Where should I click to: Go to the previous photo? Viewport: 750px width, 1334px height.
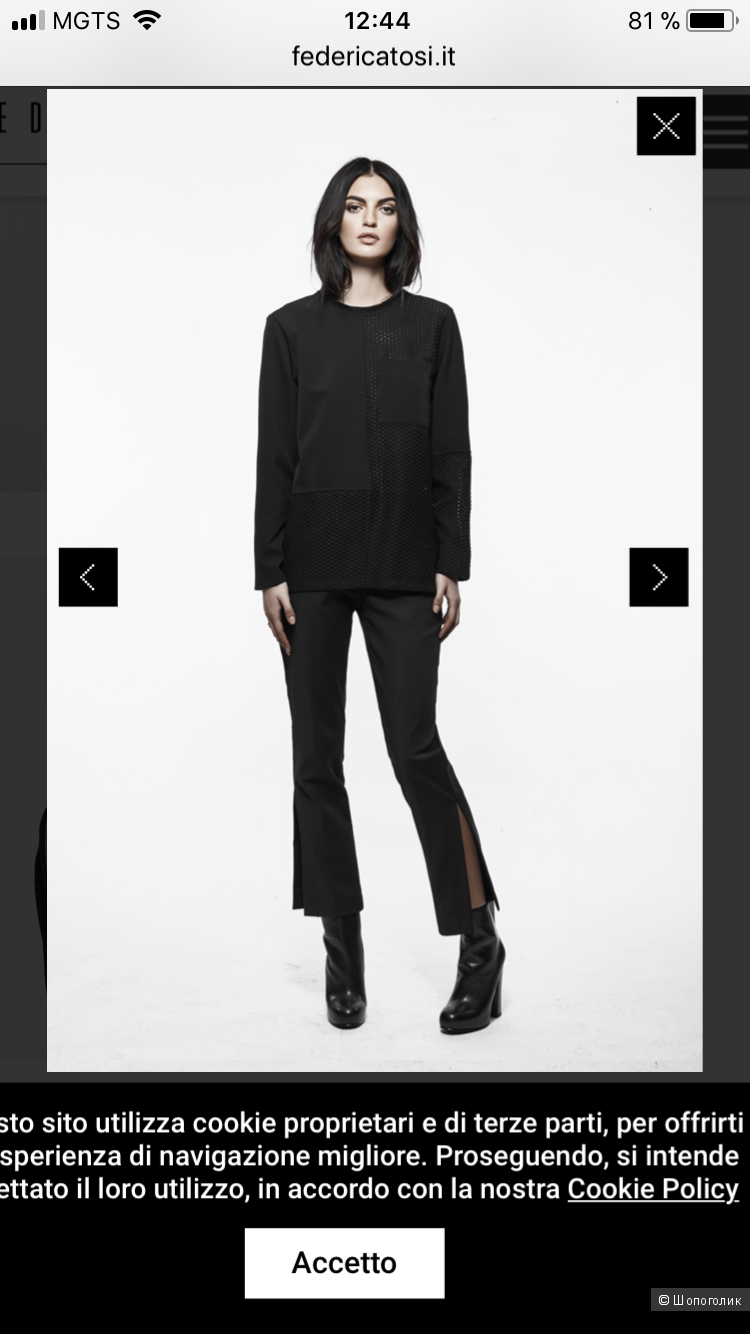tap(88, 577)
